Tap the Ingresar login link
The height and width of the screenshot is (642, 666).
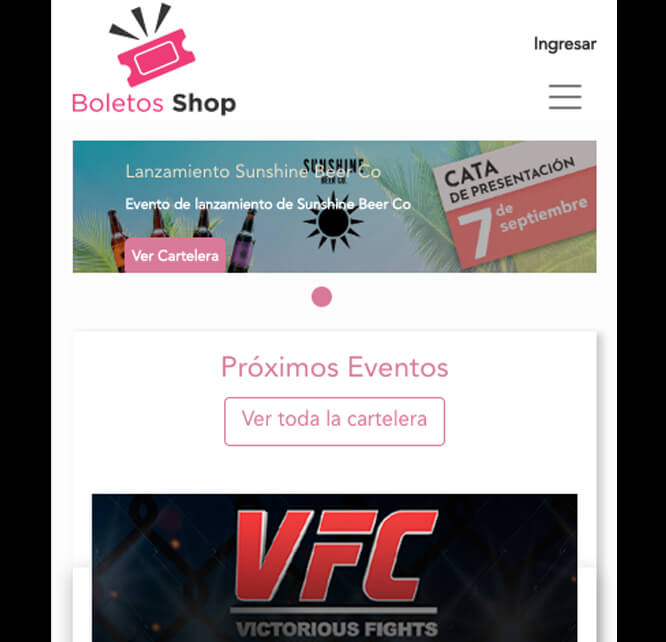point(564,44)
